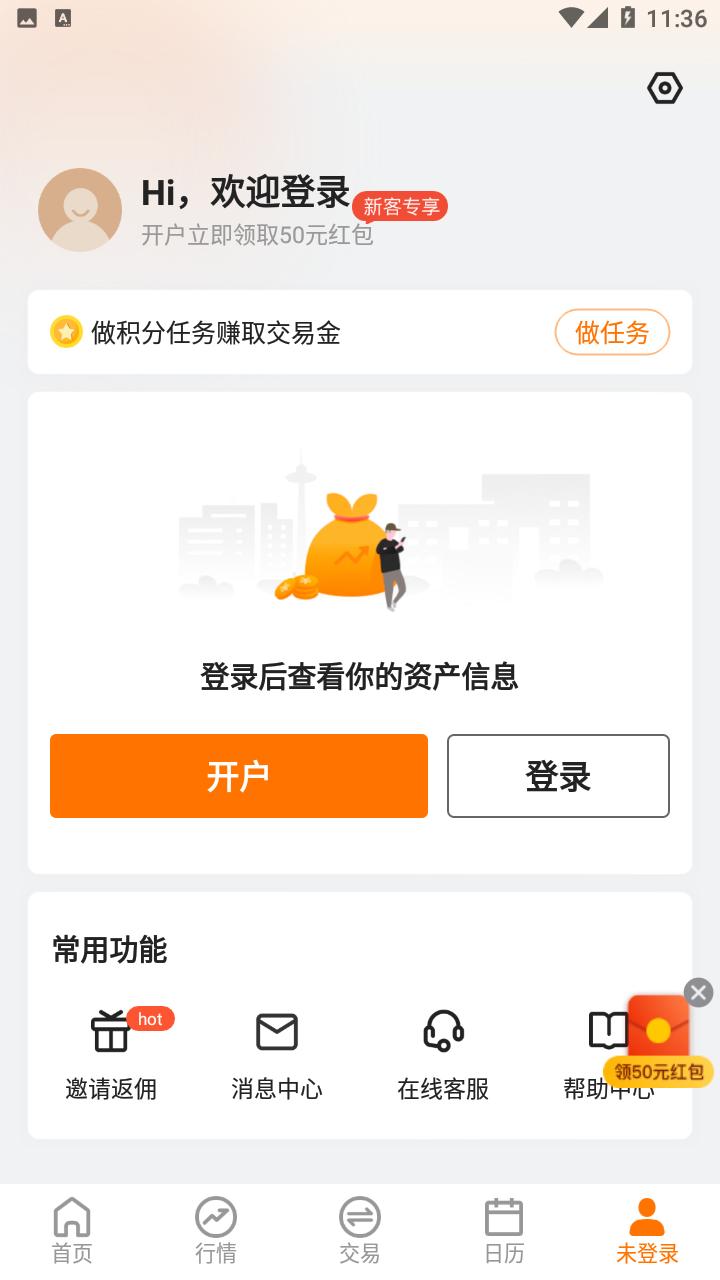Tap the 登录 button
This screenshot has height=1280, width=720.
[558, 776]
